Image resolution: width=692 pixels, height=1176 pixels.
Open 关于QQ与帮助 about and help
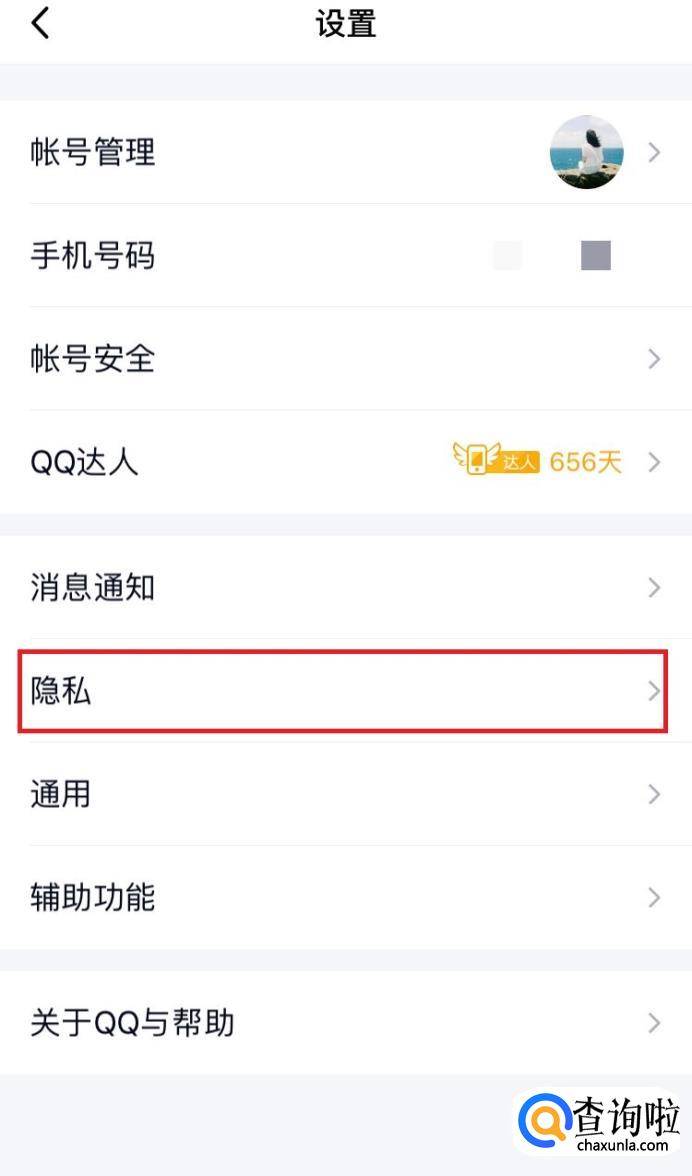pos(345,1023)
